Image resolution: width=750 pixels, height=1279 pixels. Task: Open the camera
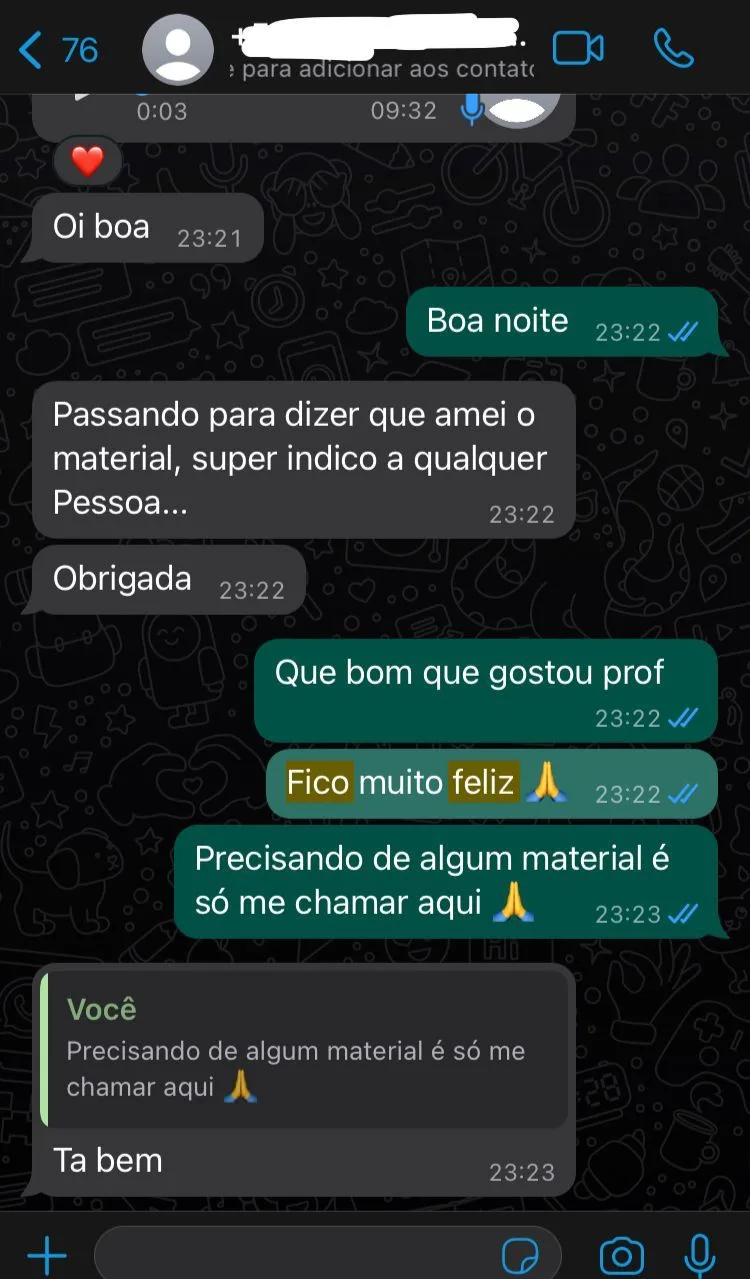pos(621,1255)
